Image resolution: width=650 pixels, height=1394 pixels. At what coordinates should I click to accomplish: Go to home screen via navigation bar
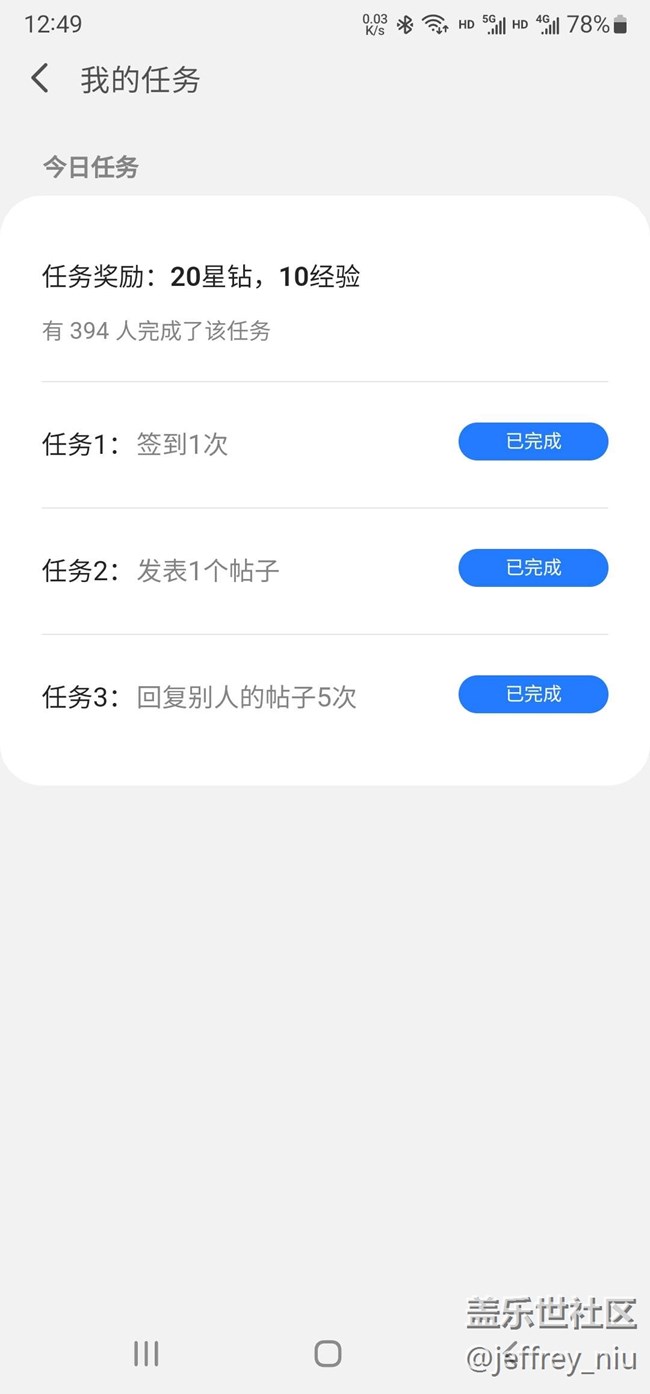[328, 1354]
